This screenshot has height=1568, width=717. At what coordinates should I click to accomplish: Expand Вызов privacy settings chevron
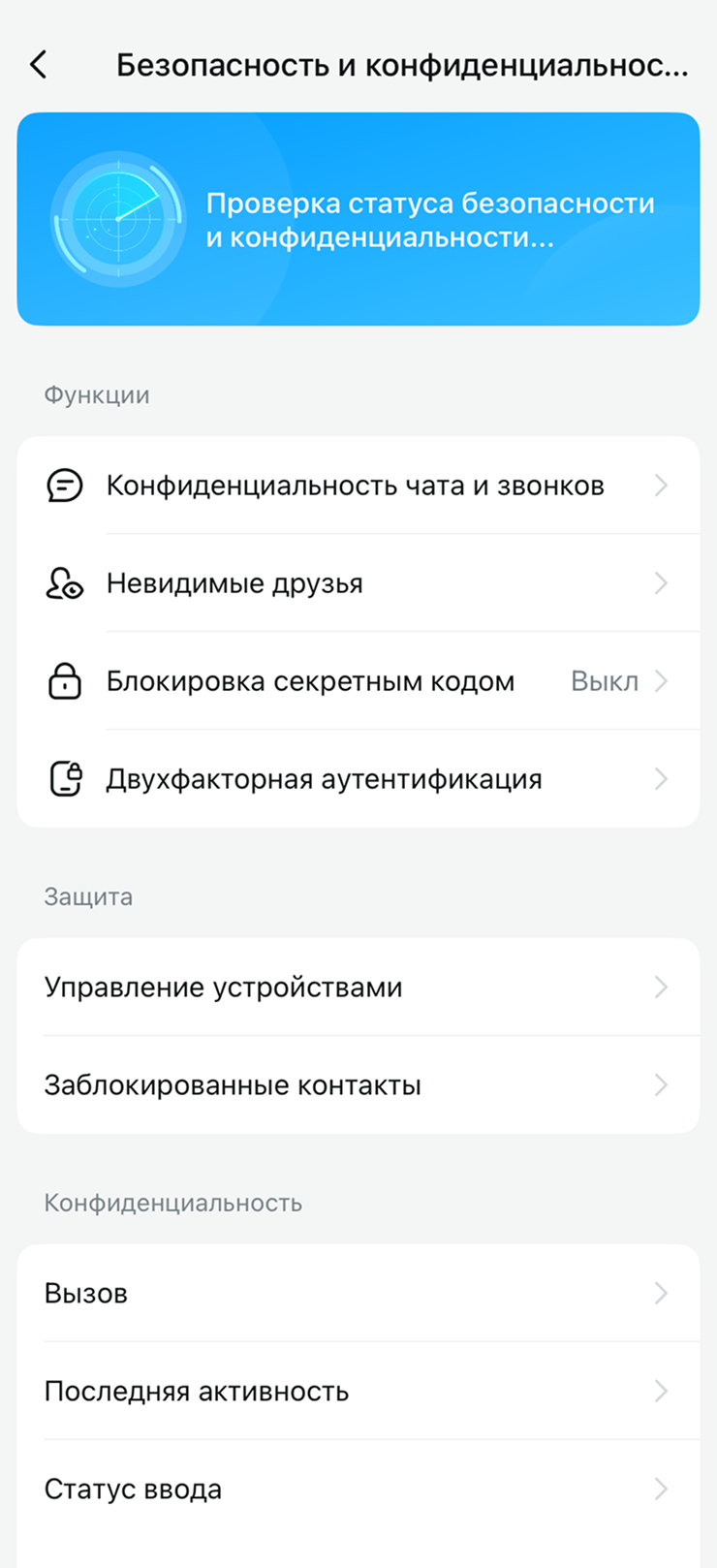point(662,1293)
